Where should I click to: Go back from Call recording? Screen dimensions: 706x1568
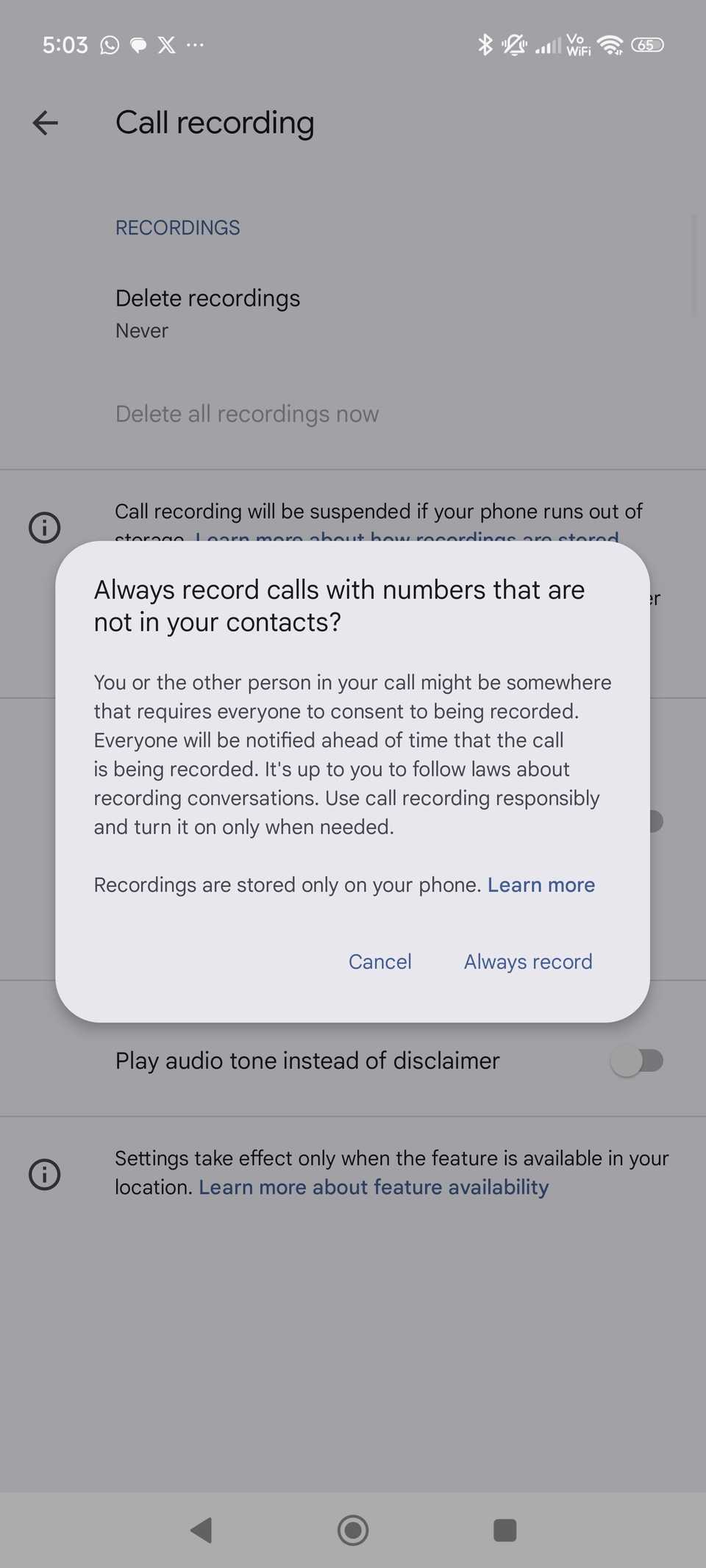click(46, 123)
